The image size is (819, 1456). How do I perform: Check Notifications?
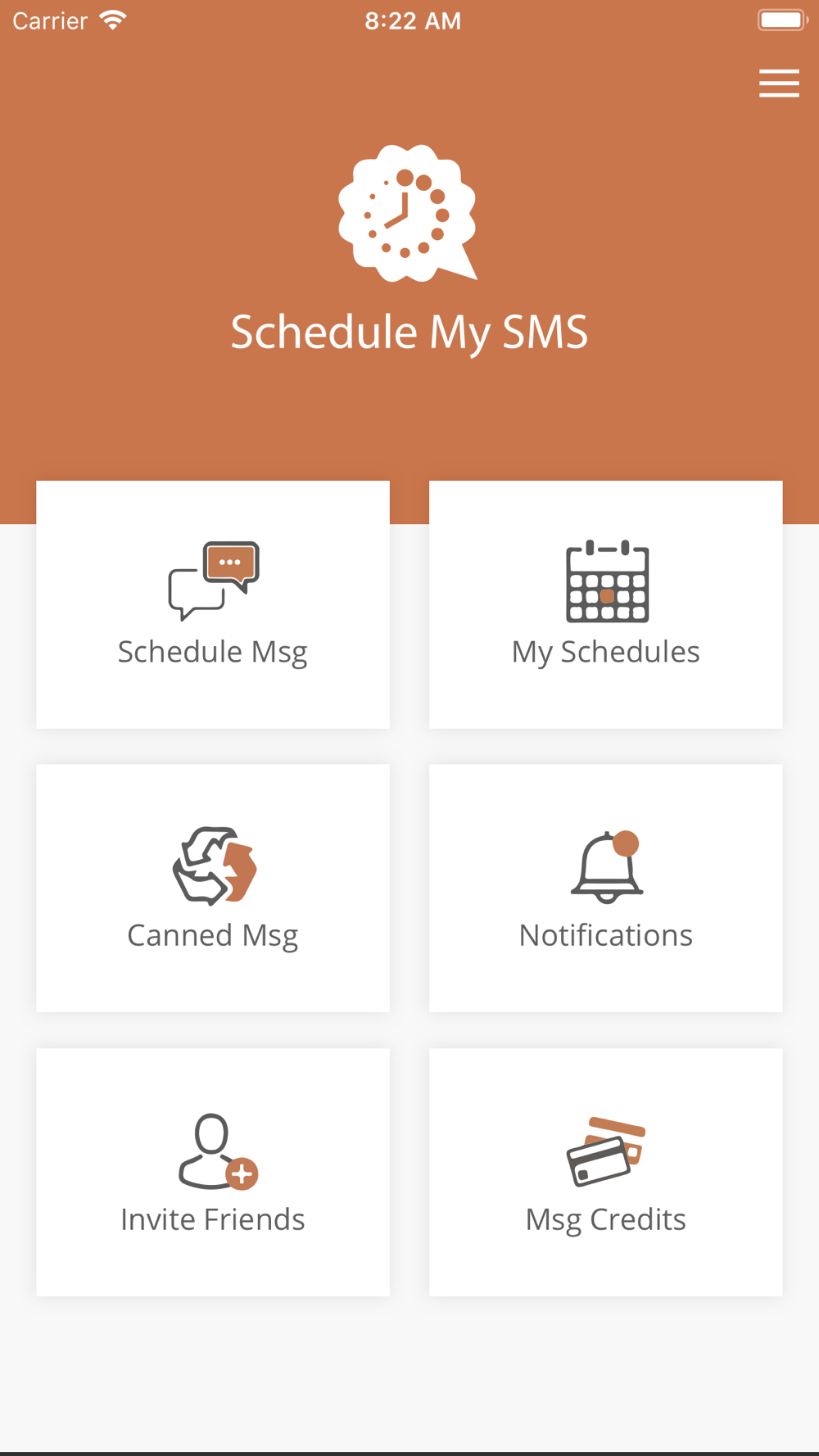coord(606,889)
